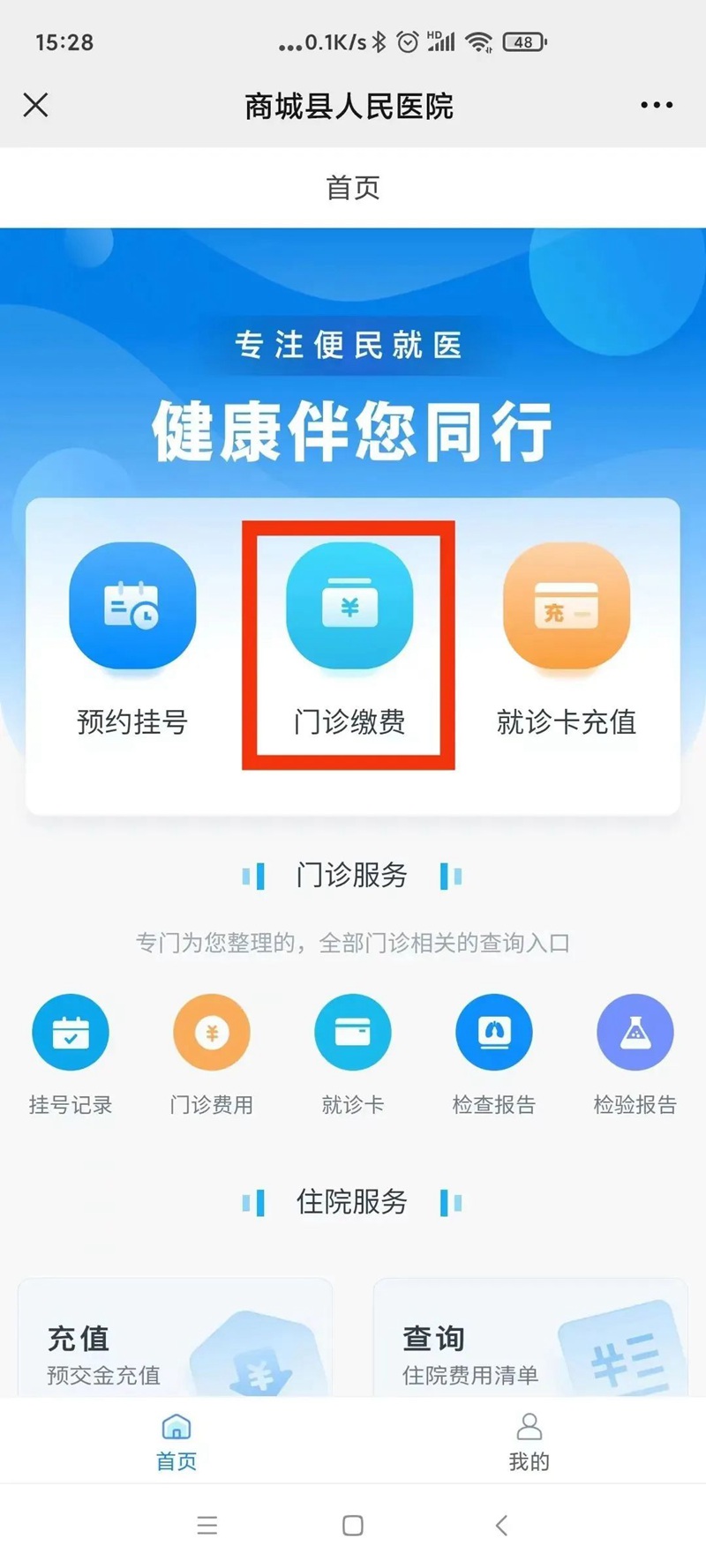Open 门诊费用 outpatient fees

point(212,1032)
